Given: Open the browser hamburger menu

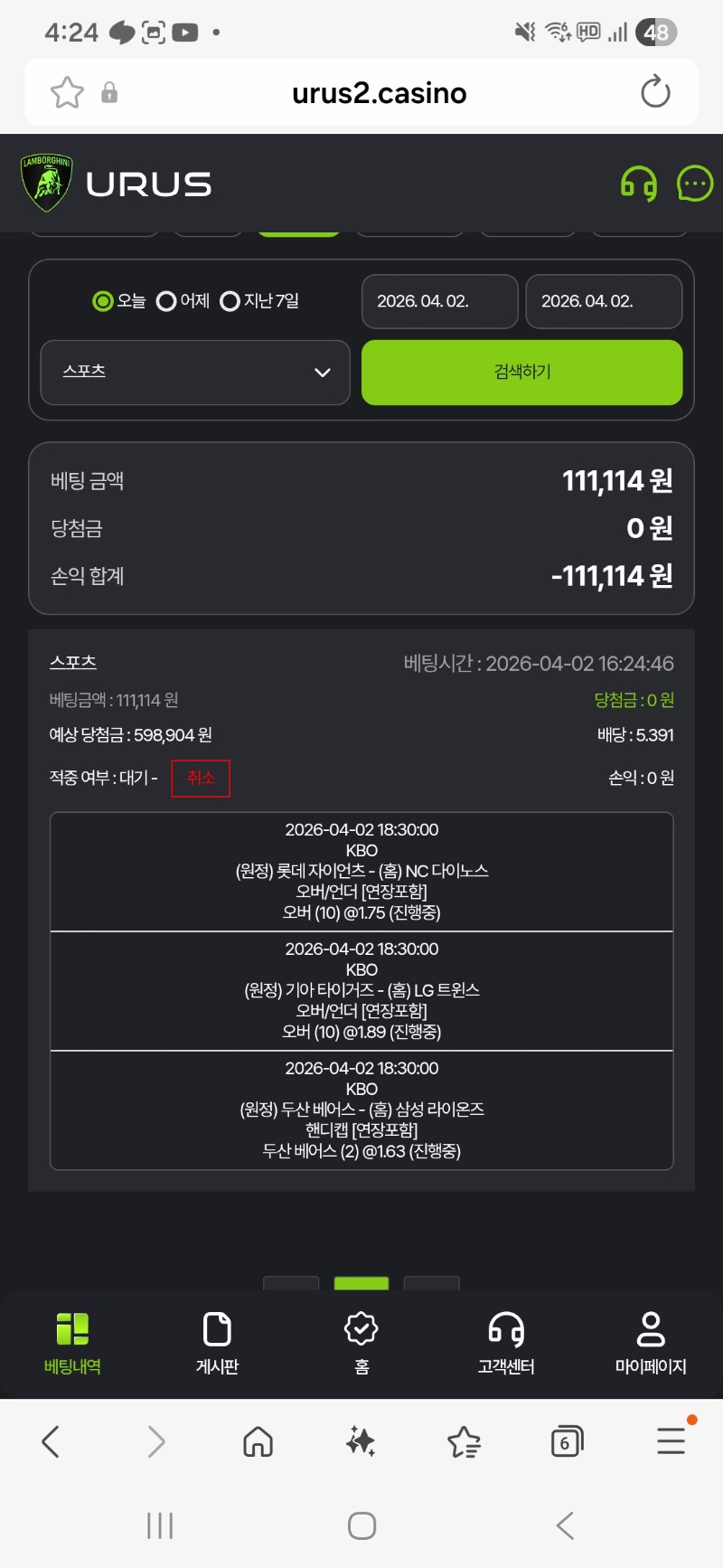Looking at the screenshot, I should pyautogui.click(x=671, y=1440).
